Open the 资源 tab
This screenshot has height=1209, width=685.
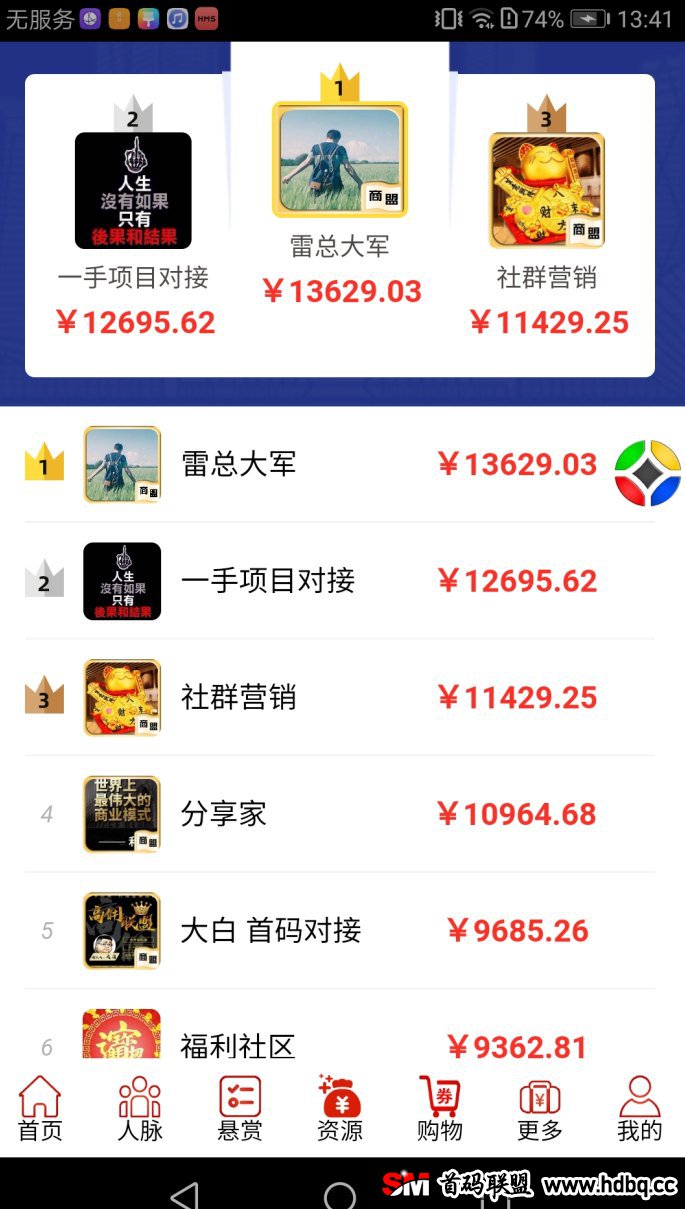(340, 1108)
